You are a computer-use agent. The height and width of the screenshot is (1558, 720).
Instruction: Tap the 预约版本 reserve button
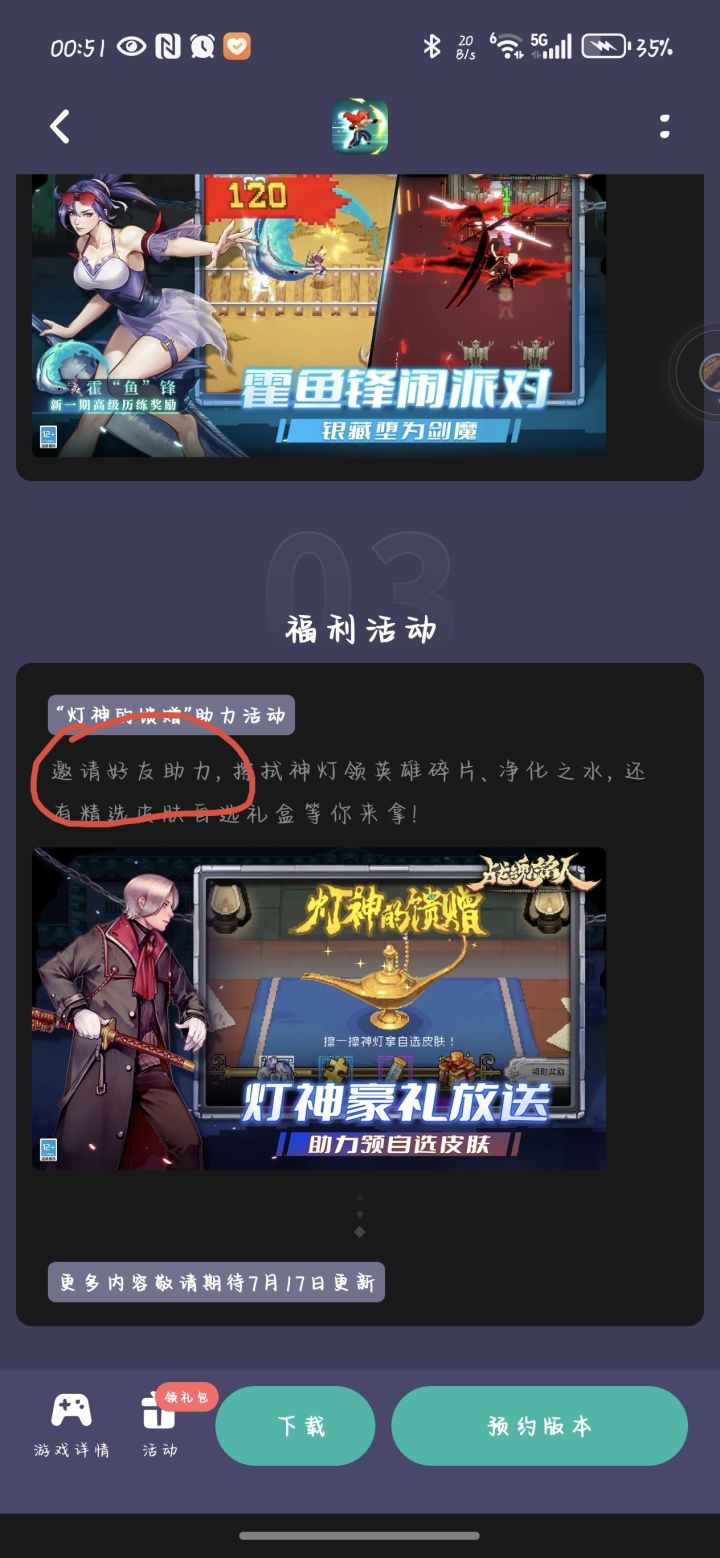click(x=539, y=1426)
